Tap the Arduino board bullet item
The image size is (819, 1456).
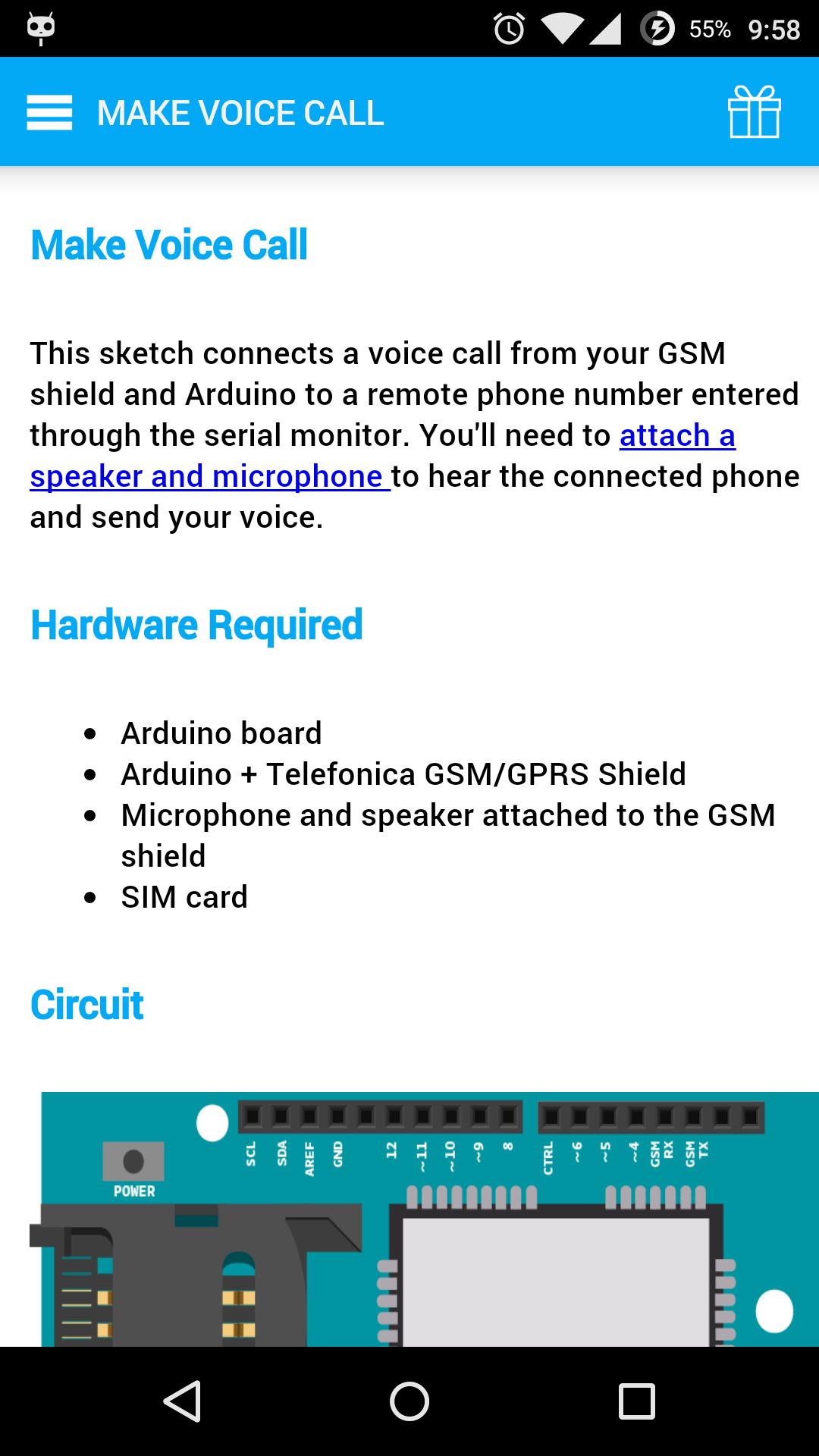(x=221, y=733)
